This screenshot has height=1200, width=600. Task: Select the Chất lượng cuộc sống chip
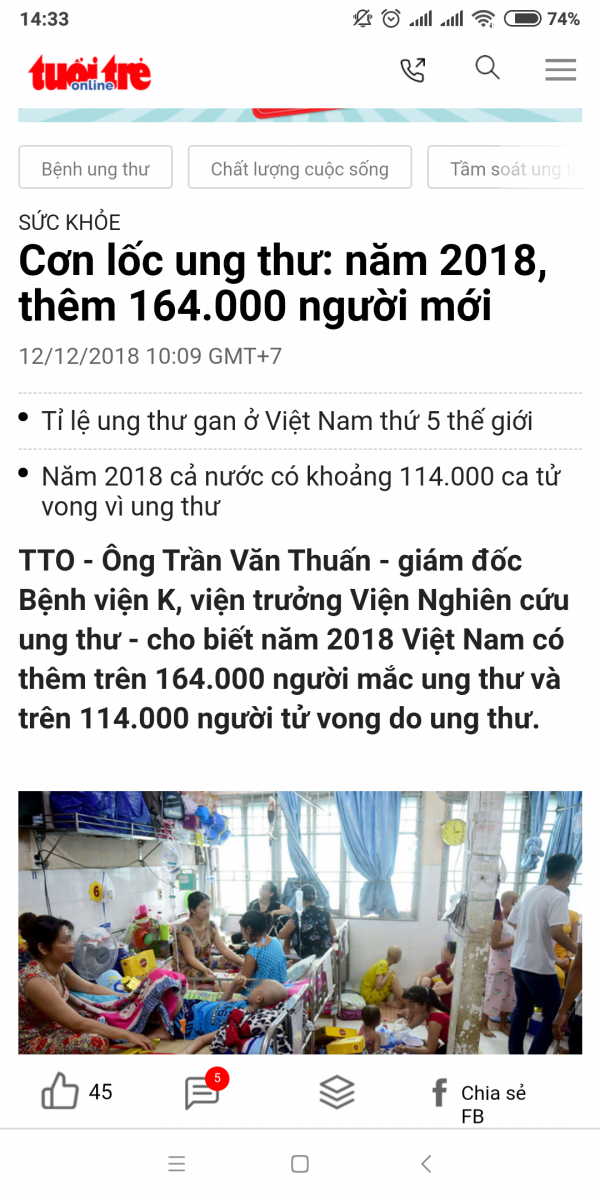300,168
